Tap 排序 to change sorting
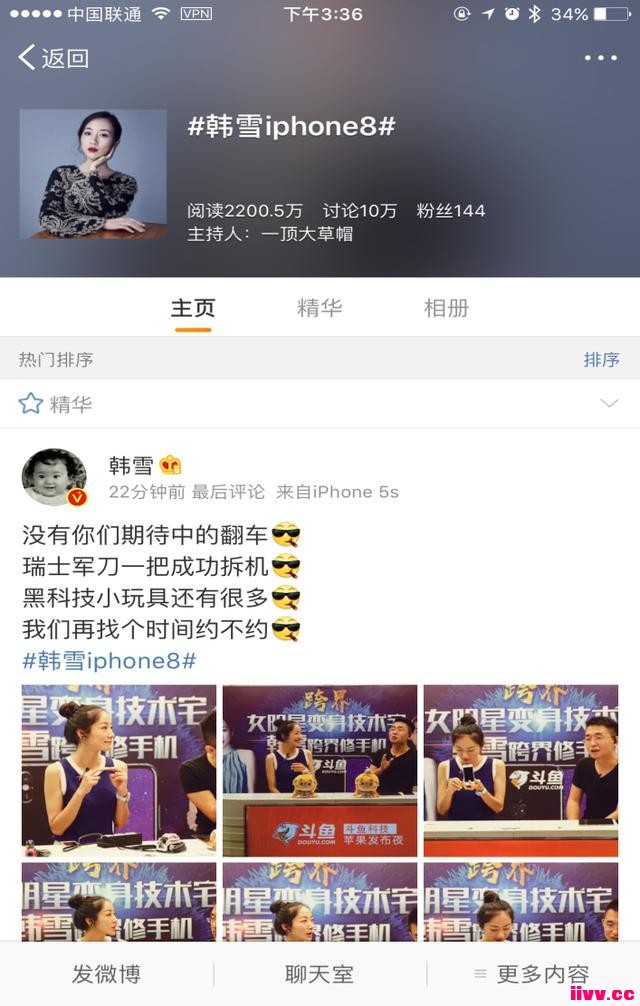The height and width of the screenshot is (1006, 640). pos(601,359)
